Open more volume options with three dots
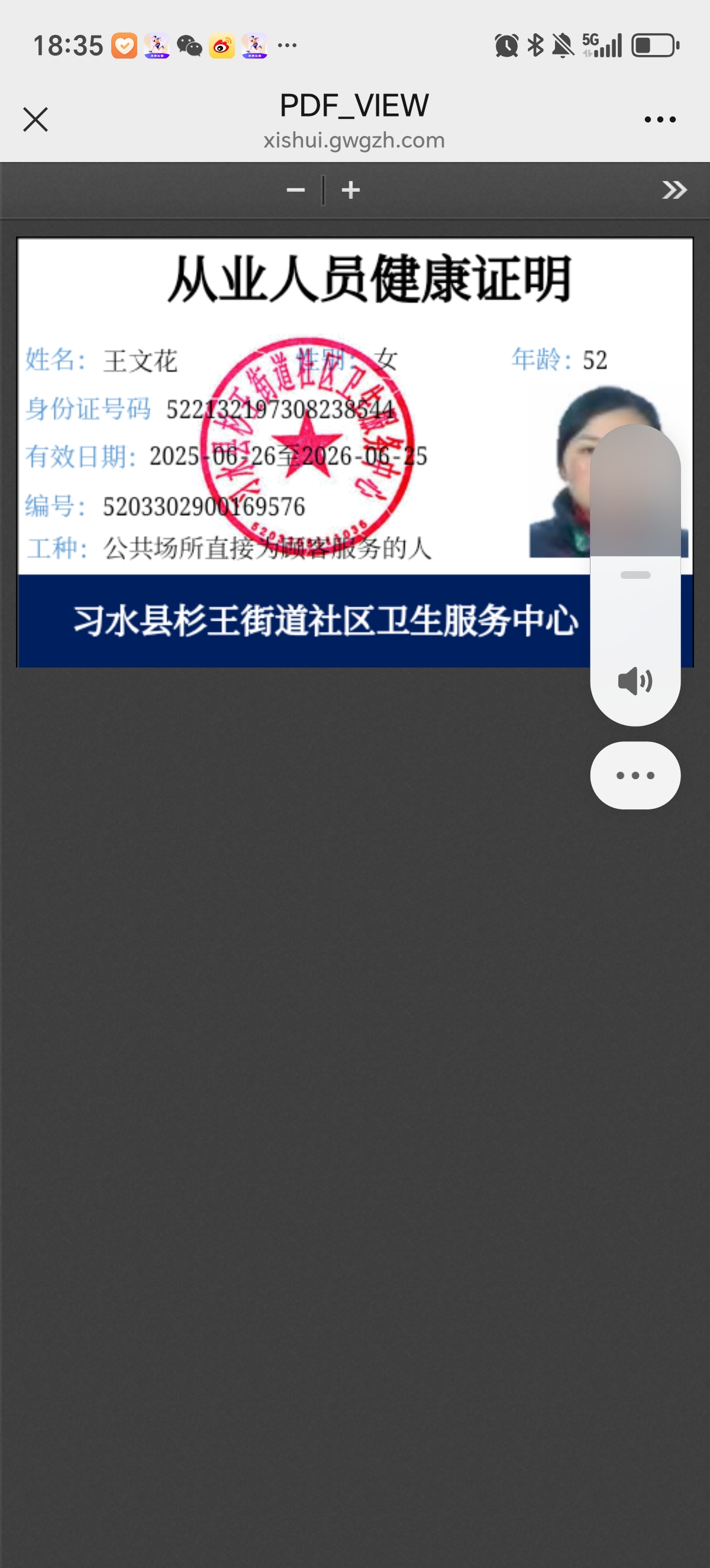Image resolution: width=710 pixels, height=1568 pixels. click(635, 776)
